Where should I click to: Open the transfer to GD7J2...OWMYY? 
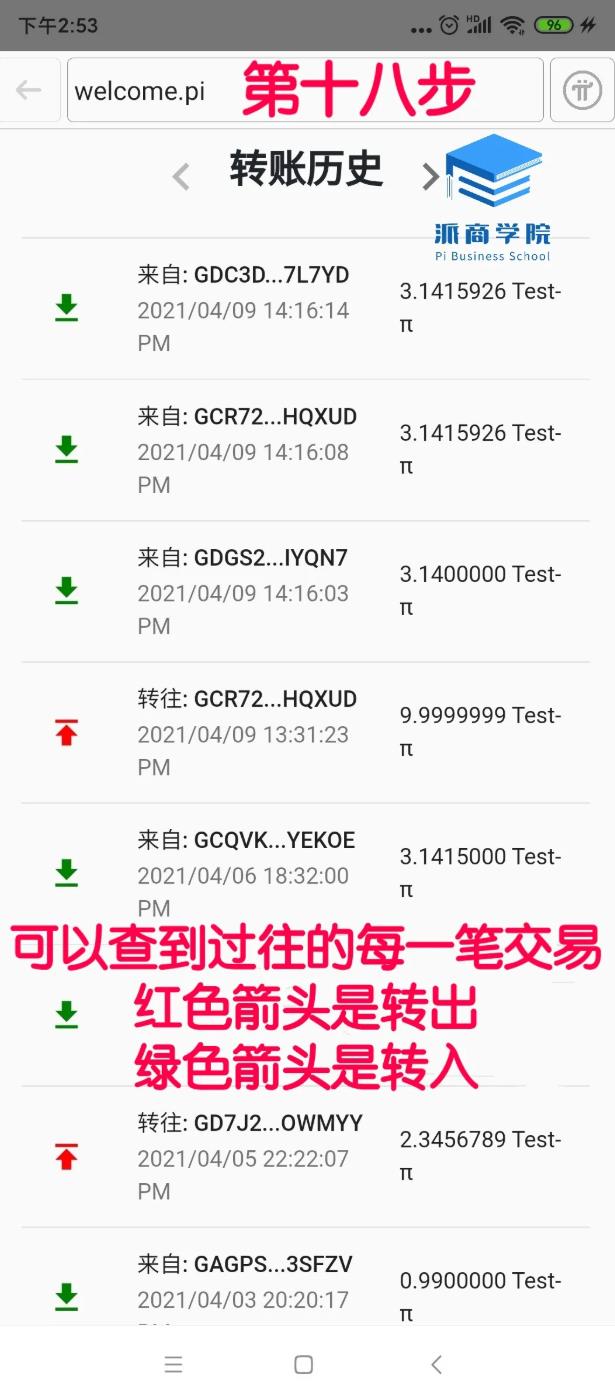(x=305, y=1157)
